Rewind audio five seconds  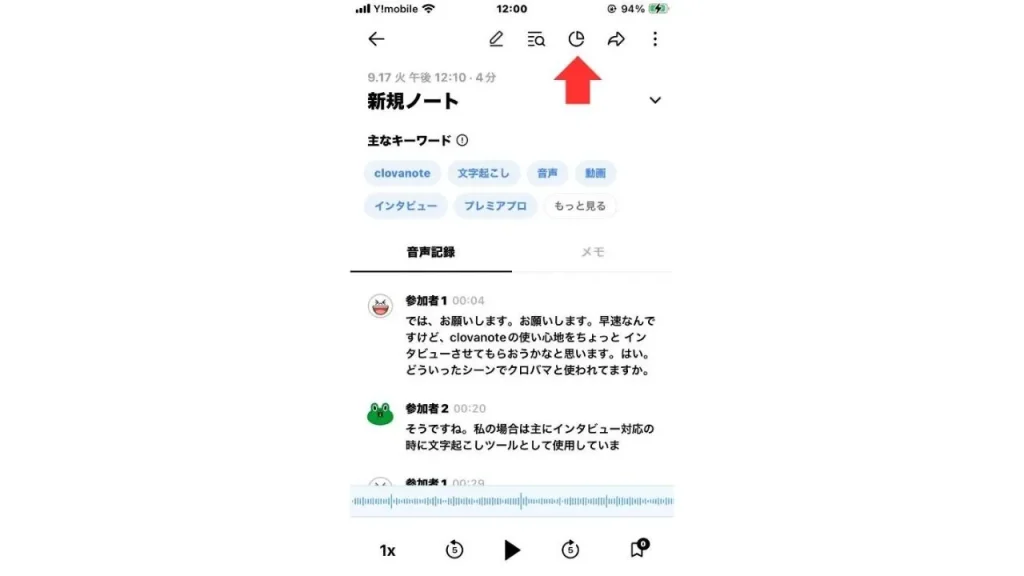pyautogui.click(x=454, y=549)
